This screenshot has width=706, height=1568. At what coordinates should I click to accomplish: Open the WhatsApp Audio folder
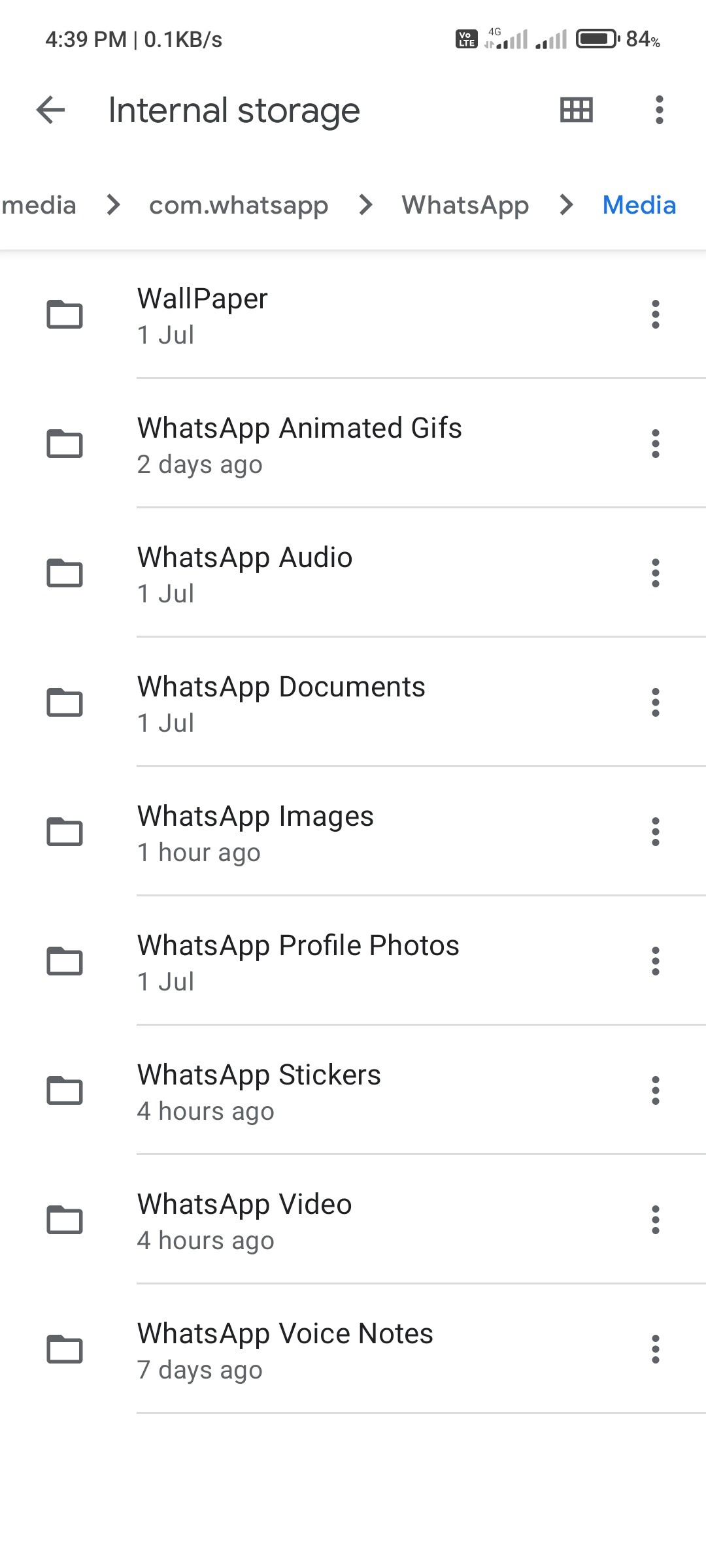[327, 574]
